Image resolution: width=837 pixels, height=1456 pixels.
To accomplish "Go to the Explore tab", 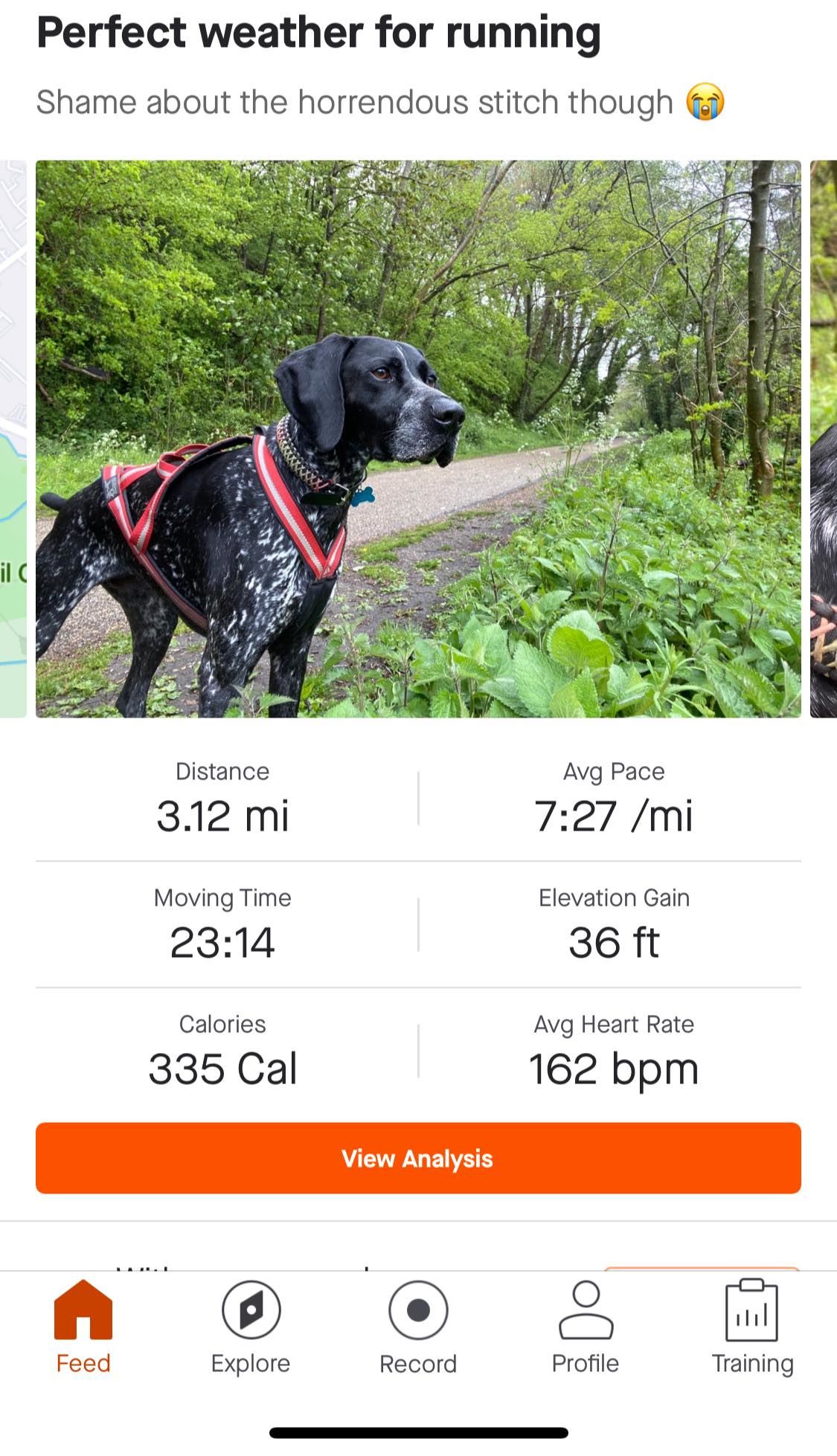I will [x=251, y=1328].
